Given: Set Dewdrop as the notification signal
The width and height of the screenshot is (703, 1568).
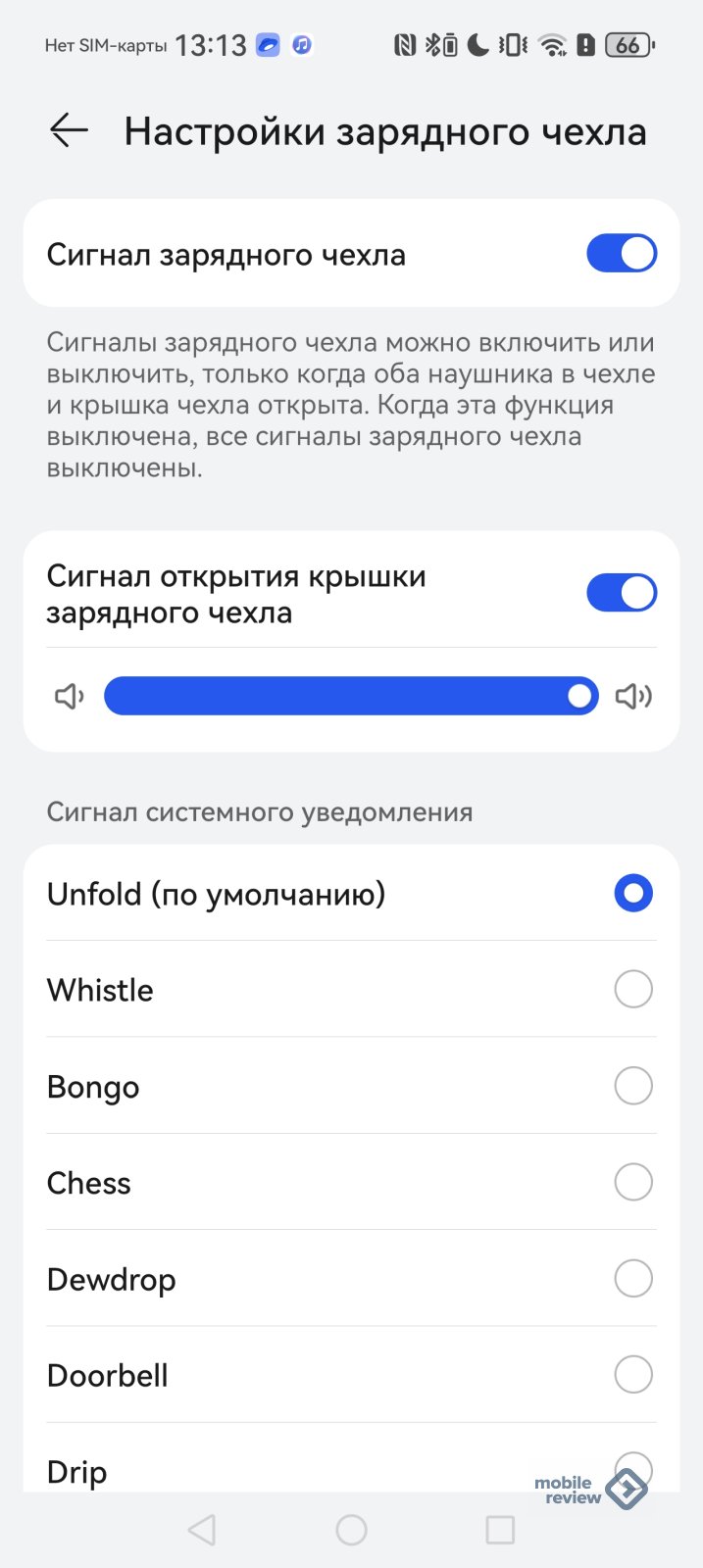Looking at the screenshot, I should coord(632,1279).
